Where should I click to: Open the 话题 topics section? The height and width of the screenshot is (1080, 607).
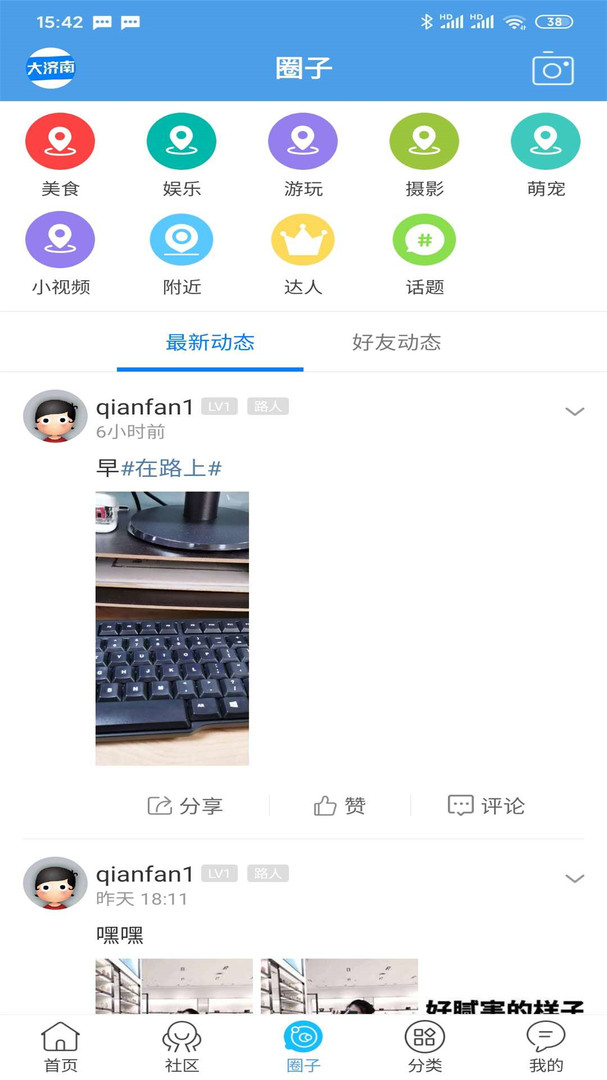pos(424,254)
